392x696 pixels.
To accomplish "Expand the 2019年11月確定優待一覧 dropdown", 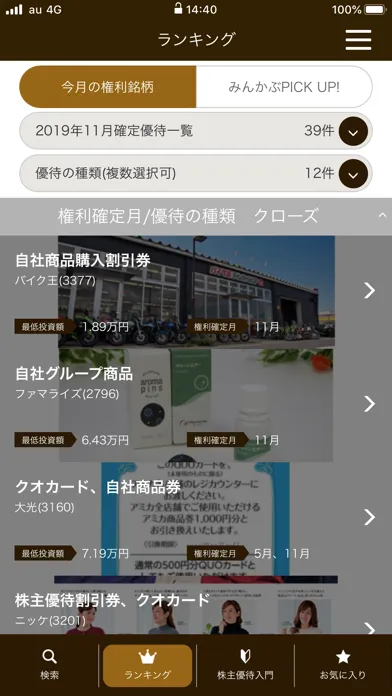I will 196,131.
